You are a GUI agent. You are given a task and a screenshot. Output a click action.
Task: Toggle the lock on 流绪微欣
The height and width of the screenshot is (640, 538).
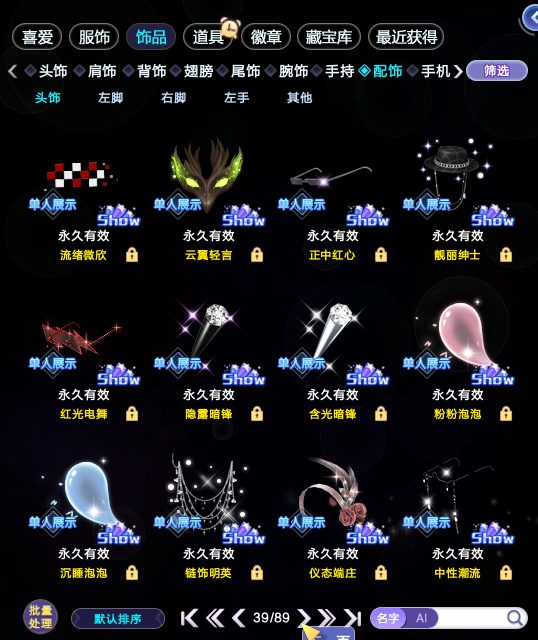click(x=132, y=255)
